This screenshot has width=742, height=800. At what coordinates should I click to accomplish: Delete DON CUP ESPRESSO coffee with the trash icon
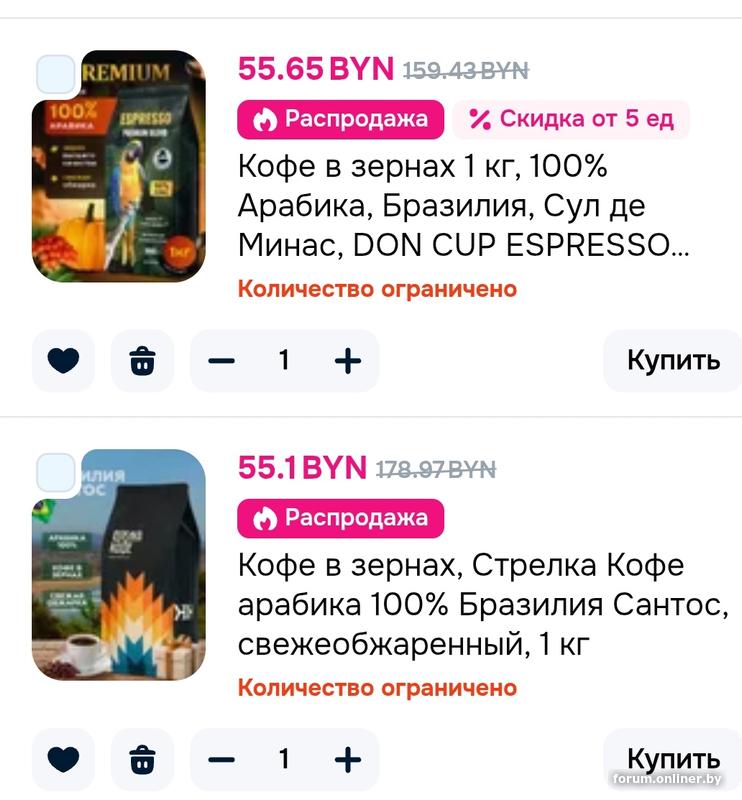point(143,360)
